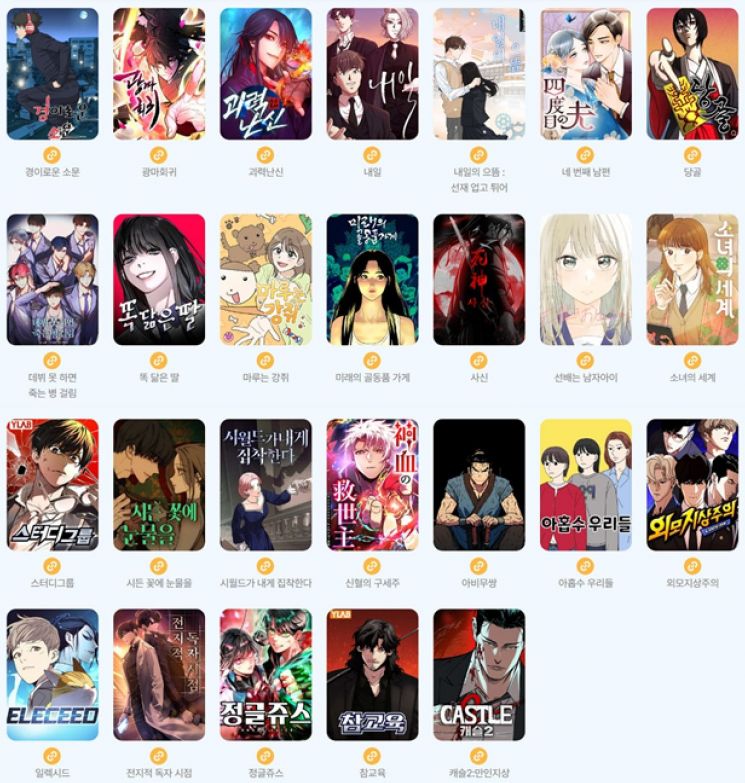Image resolution: width=745 pixels, height=783 pixels.
Task: Open the 데뷔 못 하면 죽는 병 걸림 cover
Action: [x=52, y=279]
